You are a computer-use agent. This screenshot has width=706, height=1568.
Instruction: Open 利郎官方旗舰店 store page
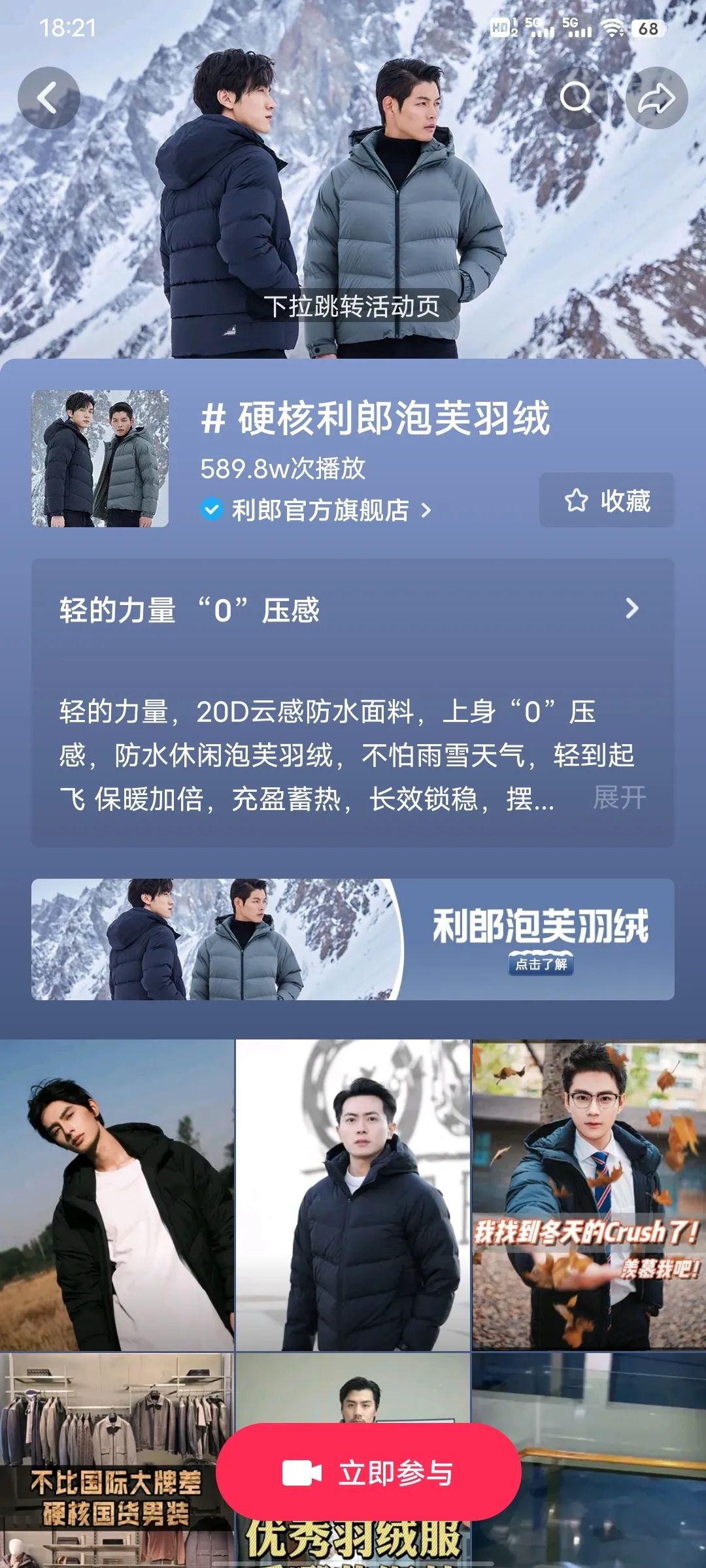coord(320,510)
